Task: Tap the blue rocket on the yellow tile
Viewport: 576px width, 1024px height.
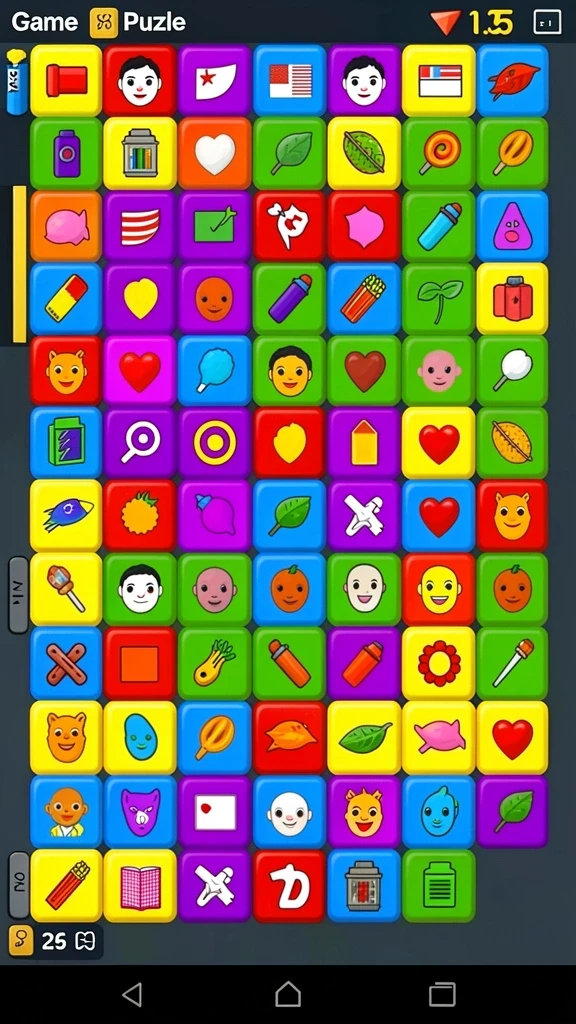Action: tap(66, 516)
